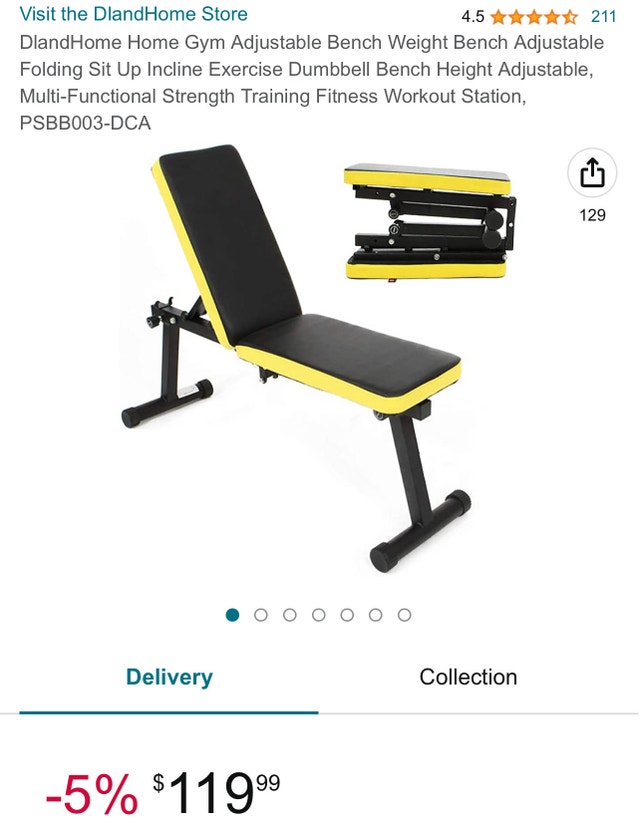Screen dimensions: 640x828
Task: Open the weight bench product image
Action: [300, 360]
